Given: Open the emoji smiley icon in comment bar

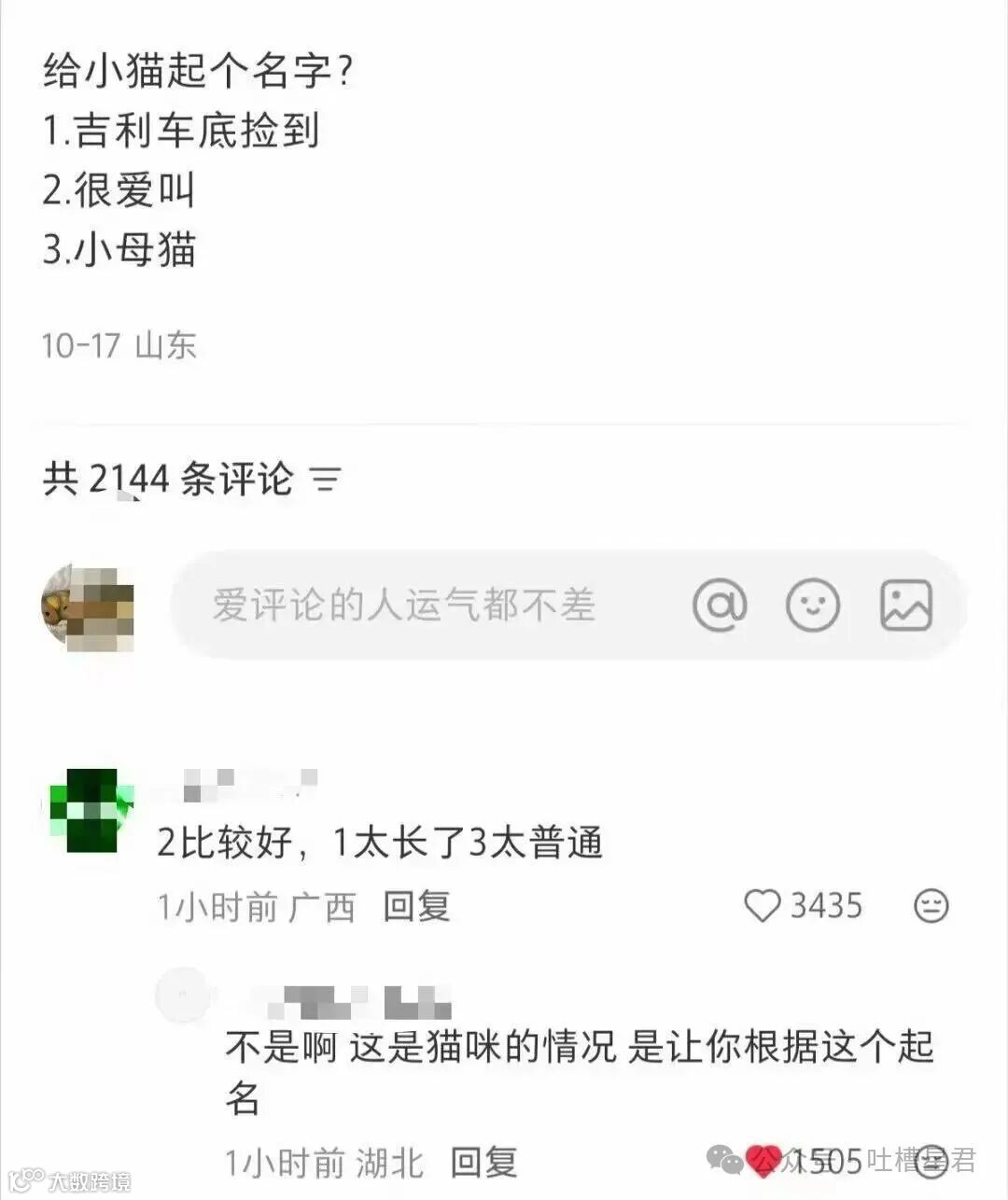Looking at the screenshot, I should tap(814, 605).
